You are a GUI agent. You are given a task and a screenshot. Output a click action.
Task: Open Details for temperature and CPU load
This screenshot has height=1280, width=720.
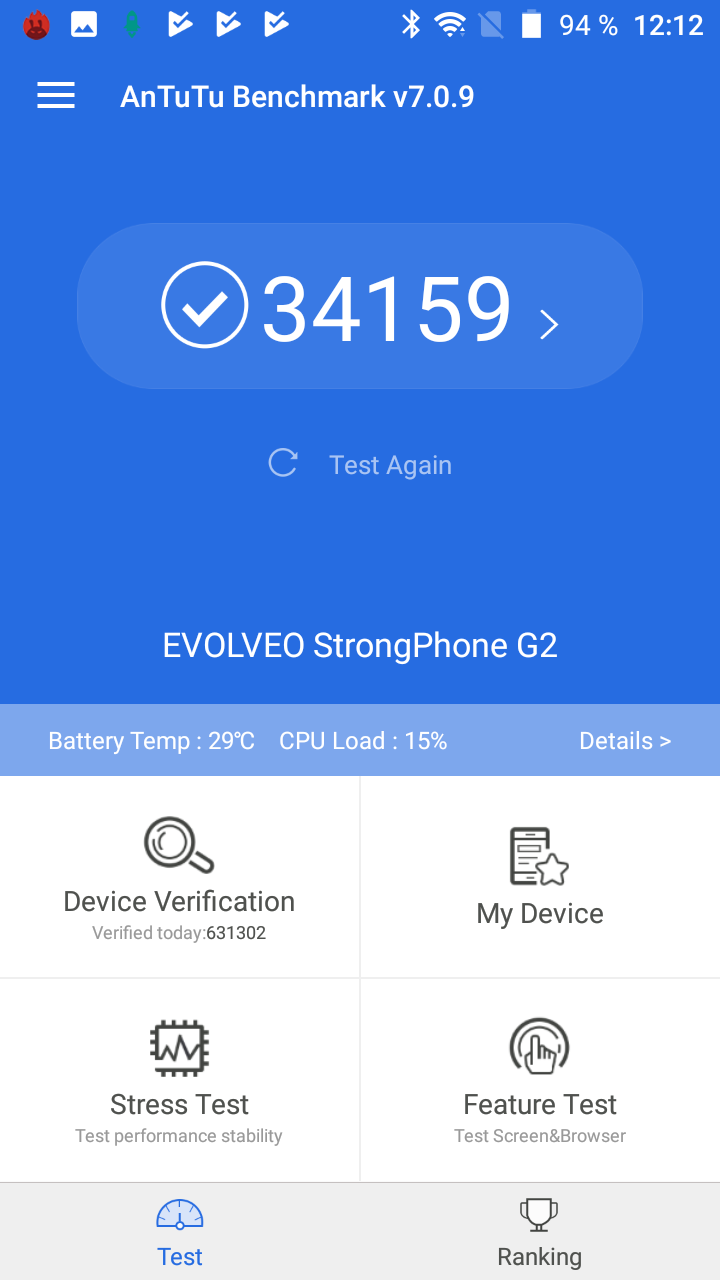pos(625,741)
